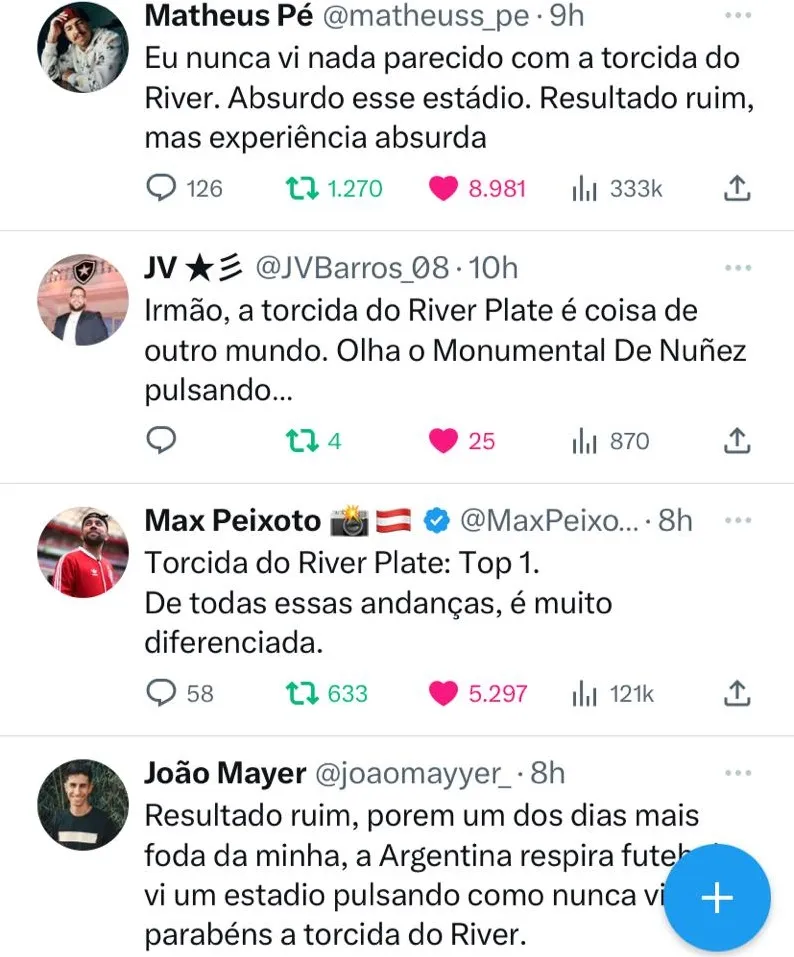
Task: Comment on Max Peixoto's tweet
Action: pyautogui.click(x=162, y=692)
